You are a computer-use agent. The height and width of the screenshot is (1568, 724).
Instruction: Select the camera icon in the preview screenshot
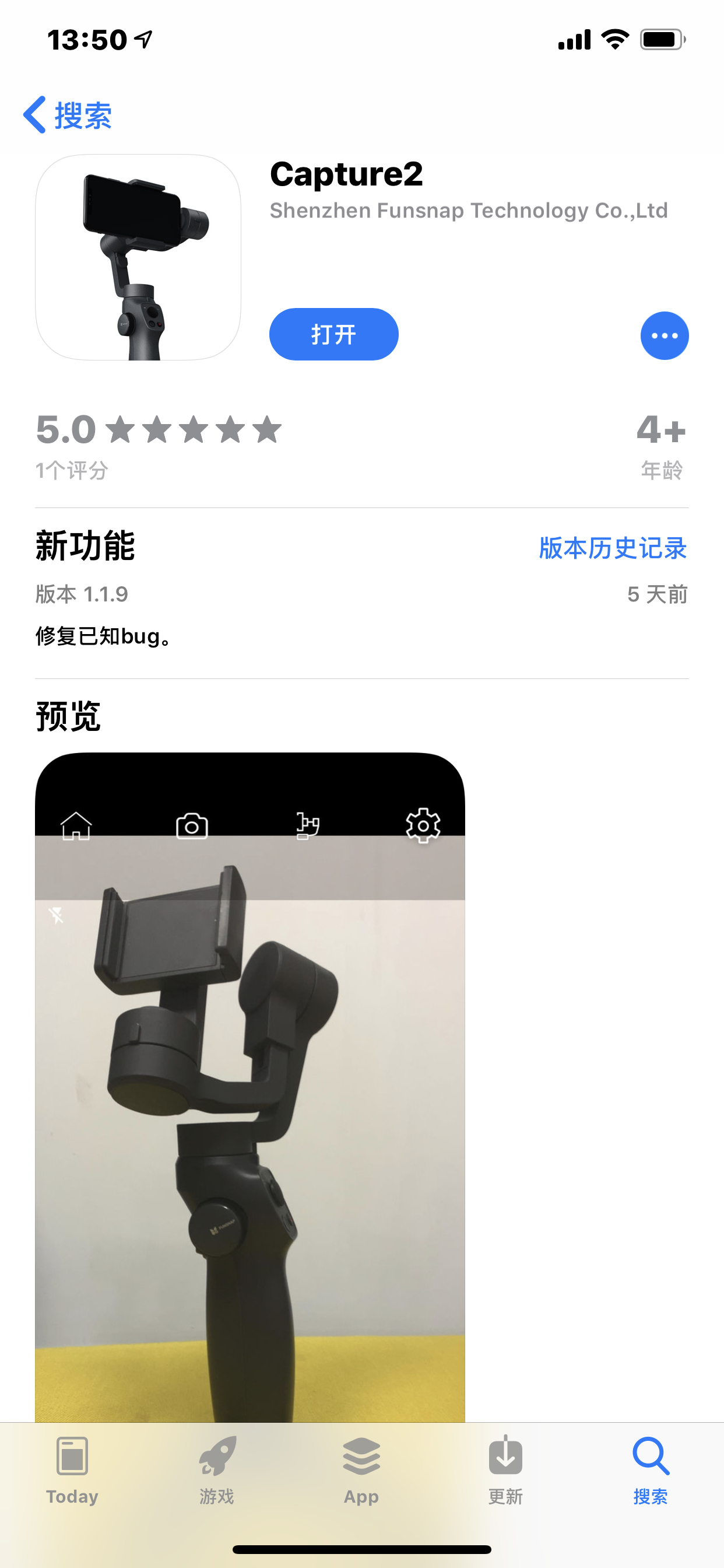pos(192,825)
